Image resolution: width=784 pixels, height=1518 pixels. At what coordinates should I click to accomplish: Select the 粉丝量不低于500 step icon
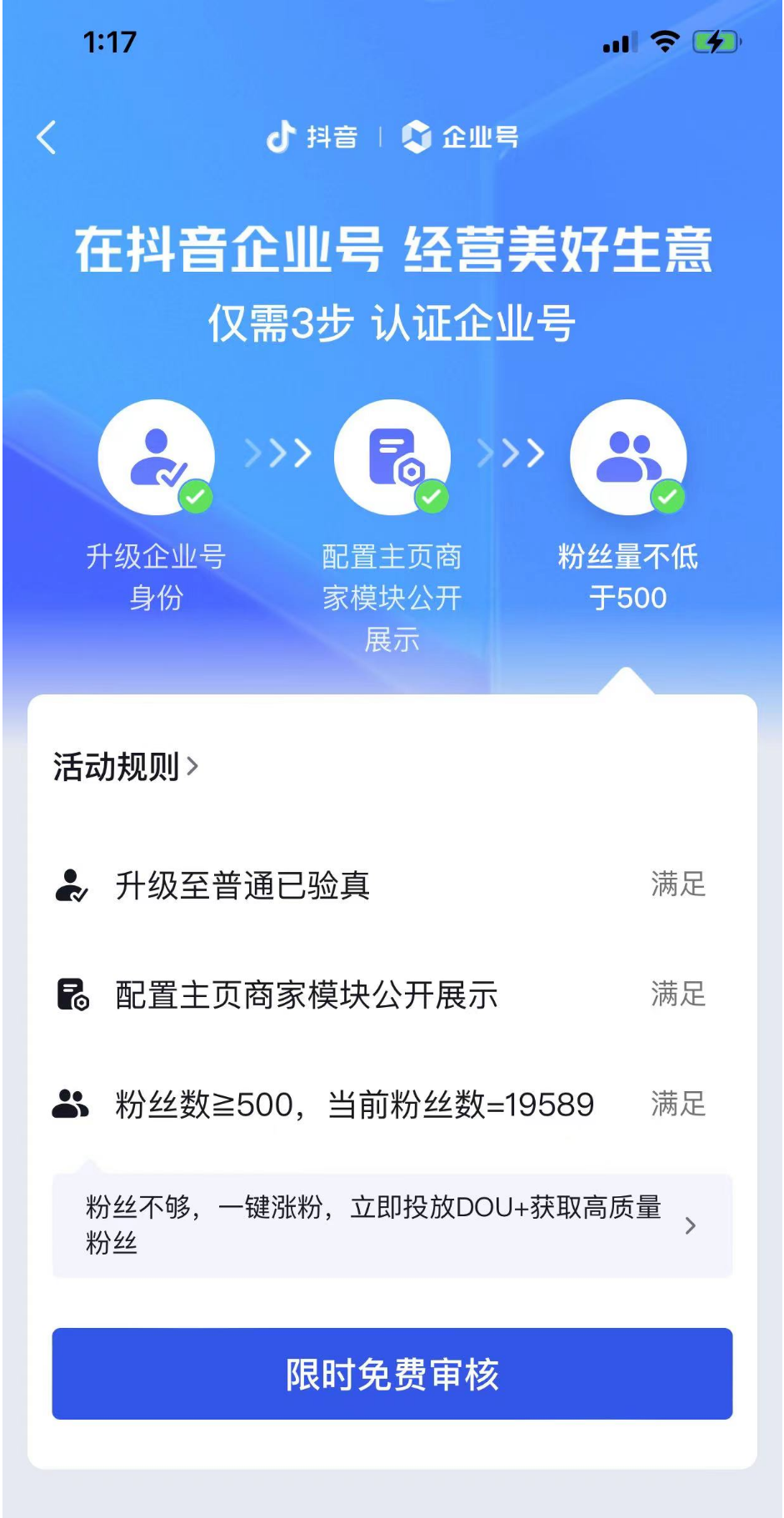(x=628, y=457)
